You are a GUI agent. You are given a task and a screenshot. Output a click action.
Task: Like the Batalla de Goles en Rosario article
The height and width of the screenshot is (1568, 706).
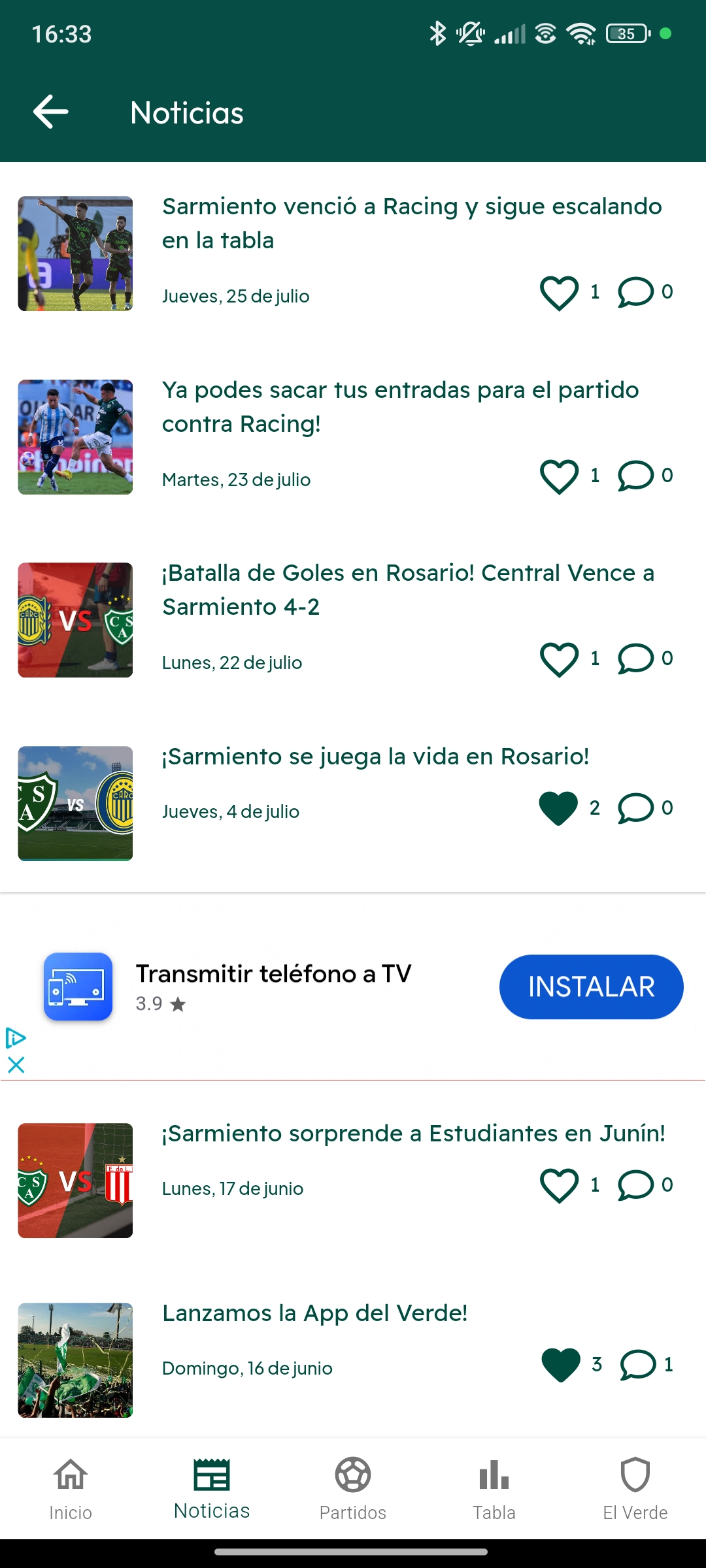click(559, 659)
